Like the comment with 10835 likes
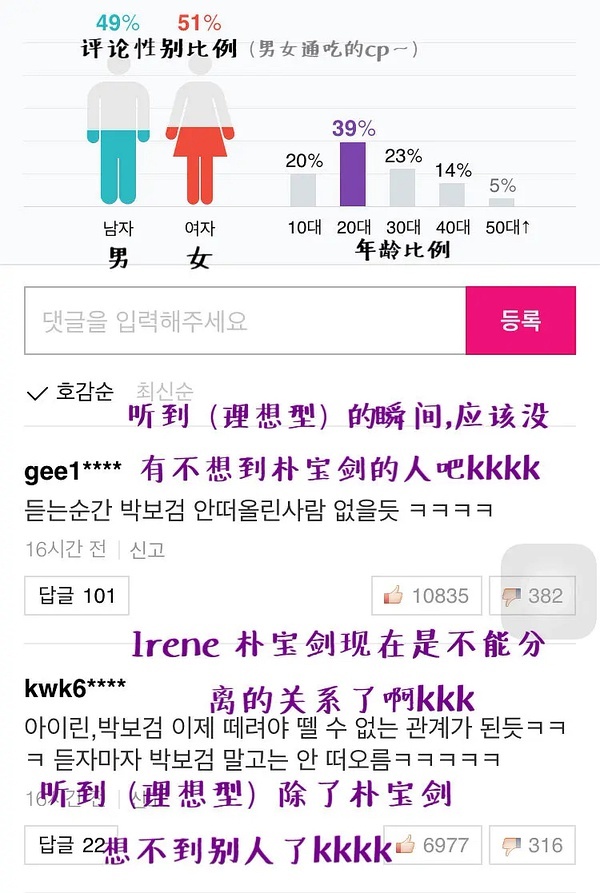The height and width of the screenshot is (893, 600). [427, 596]
